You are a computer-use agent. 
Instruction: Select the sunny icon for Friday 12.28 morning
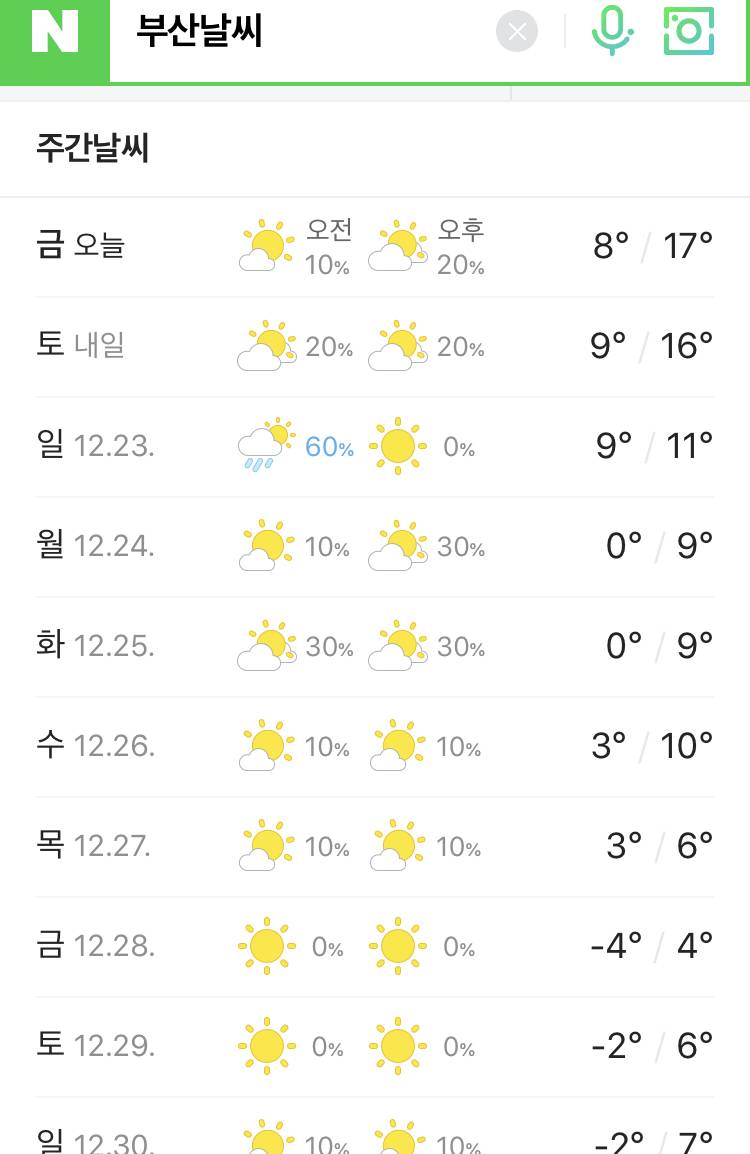point(264,944)
